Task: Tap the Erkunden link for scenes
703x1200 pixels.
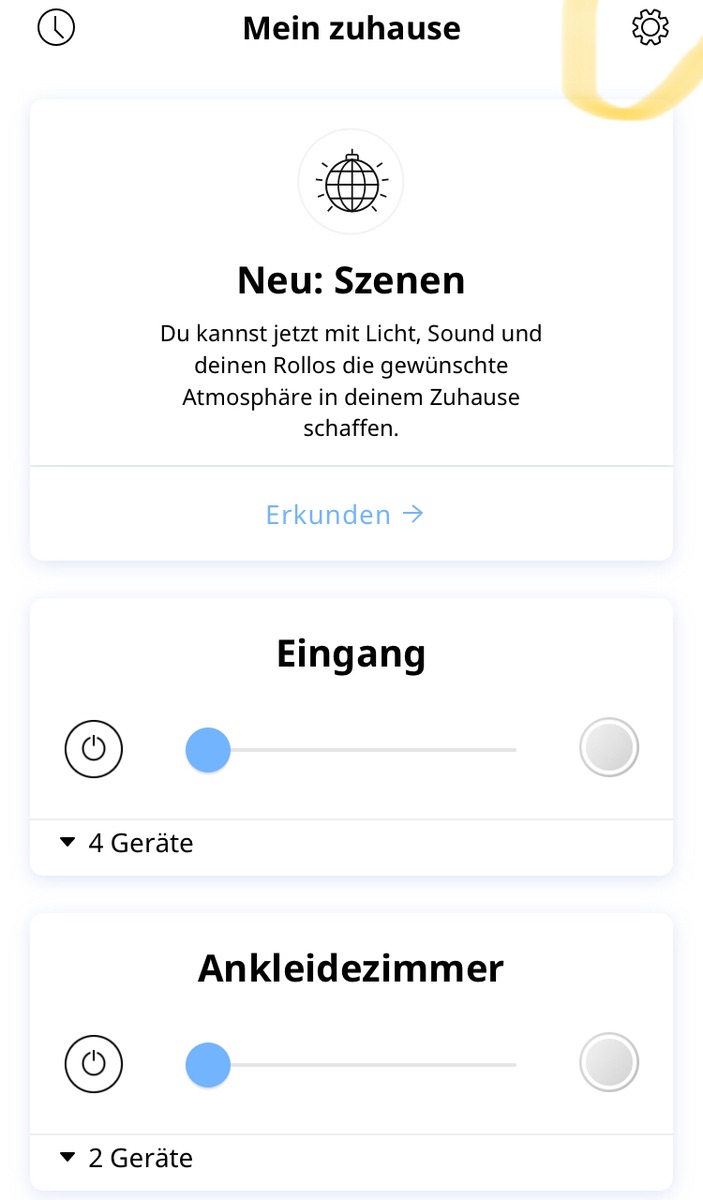Action: pos(345,514)
